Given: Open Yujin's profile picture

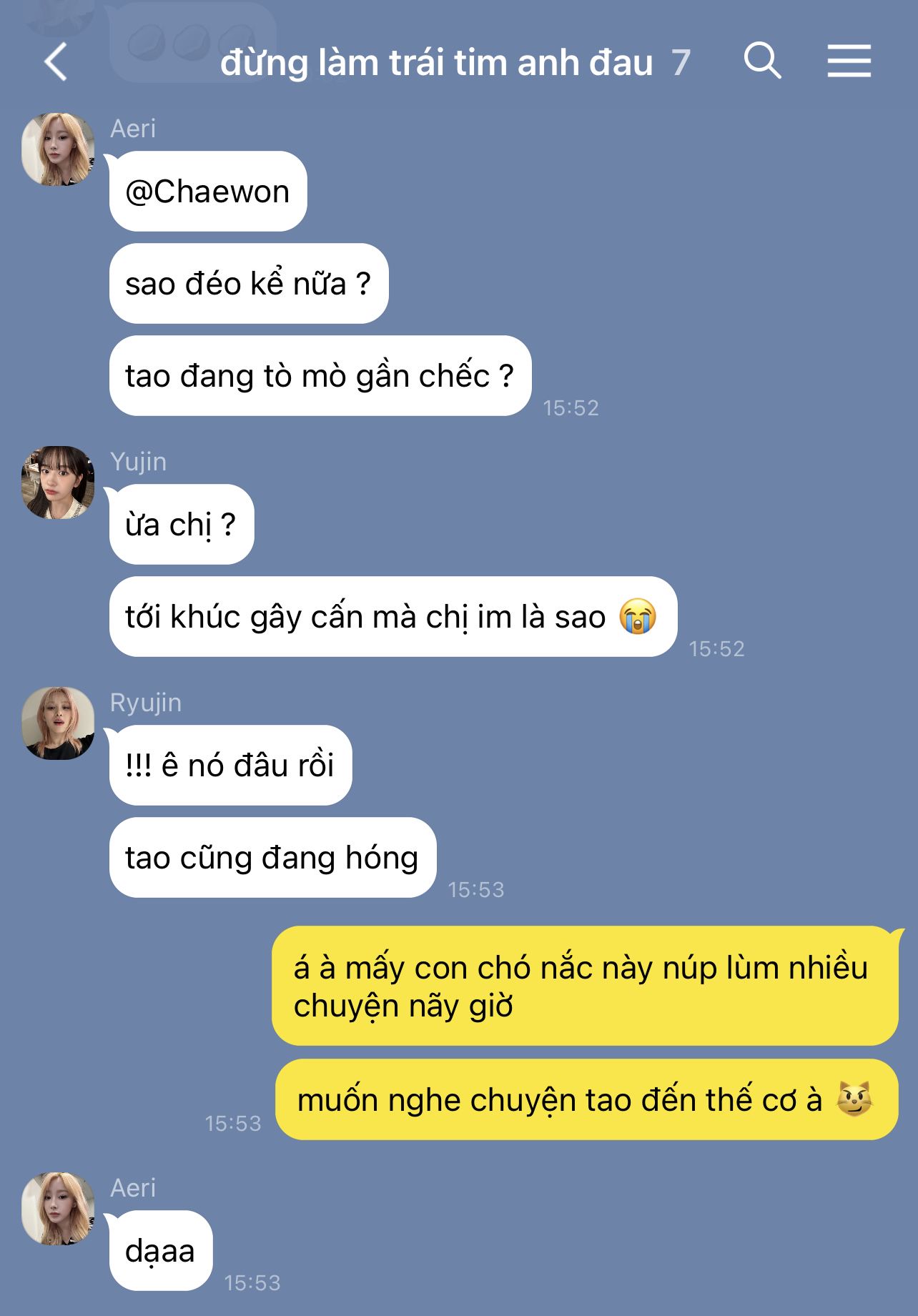Looking at the screenshot, I should coord(59,483).
